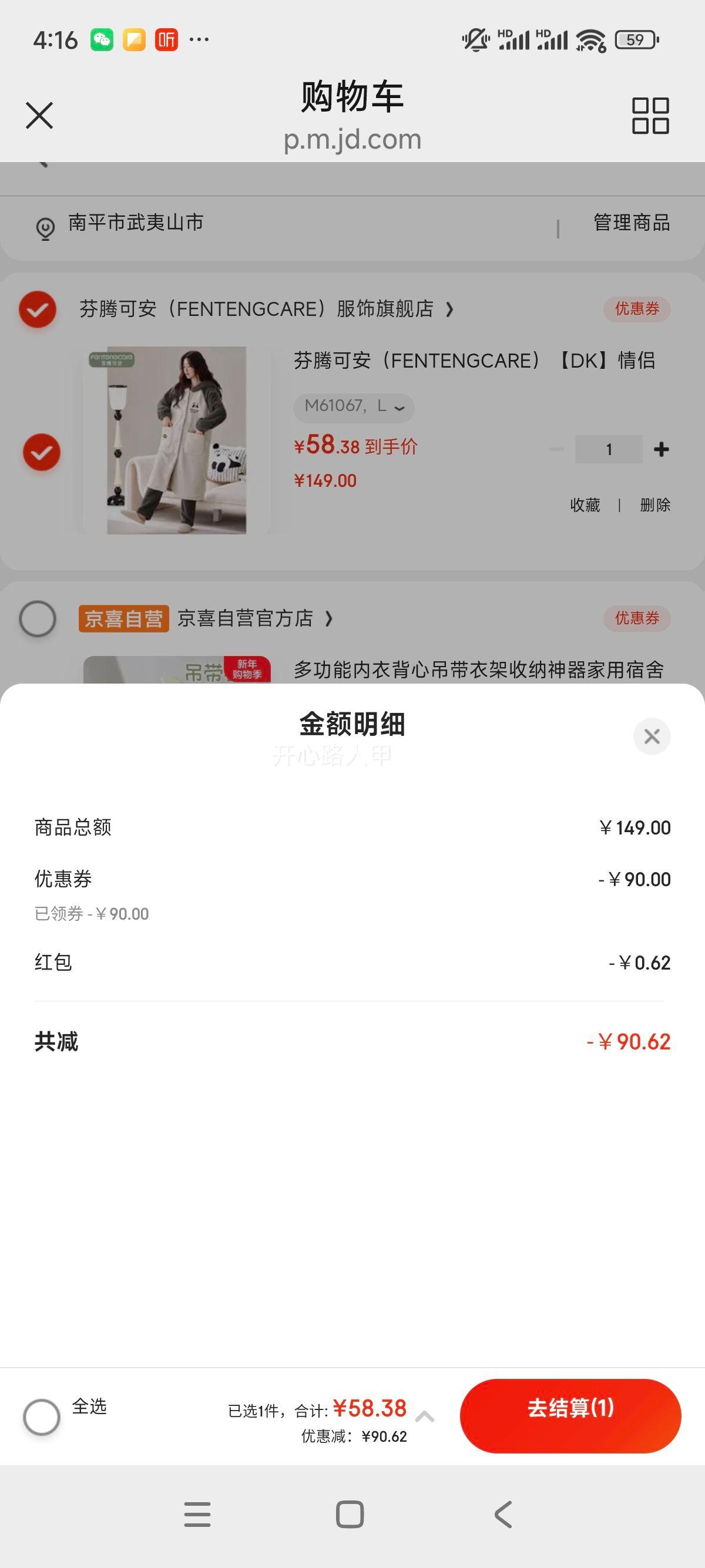This screenshot has height=1568, width=705.
Task: Tap the 优惠券 badge on 京喜自营 store
Action: [x=637, y=619]
